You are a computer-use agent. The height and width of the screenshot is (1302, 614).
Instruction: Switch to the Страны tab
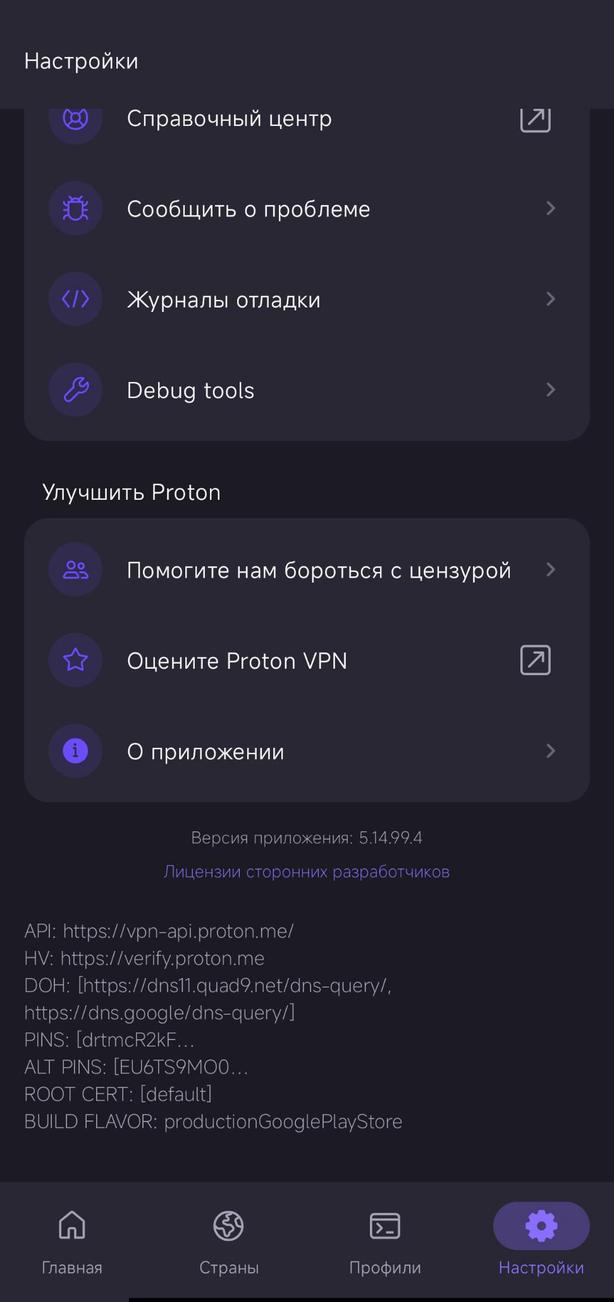229,1242
